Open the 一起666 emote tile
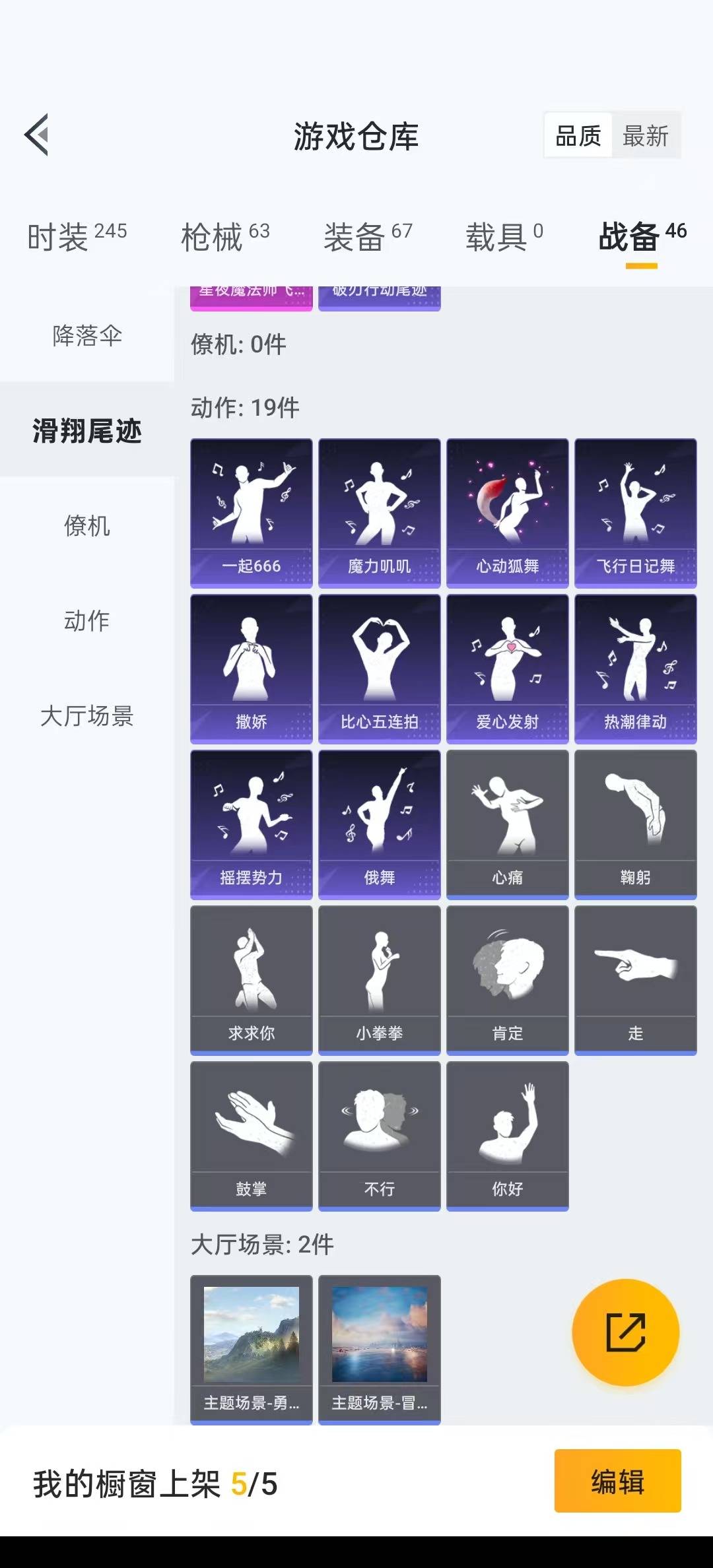713x1568 pixels. click(x=252, y=513)
